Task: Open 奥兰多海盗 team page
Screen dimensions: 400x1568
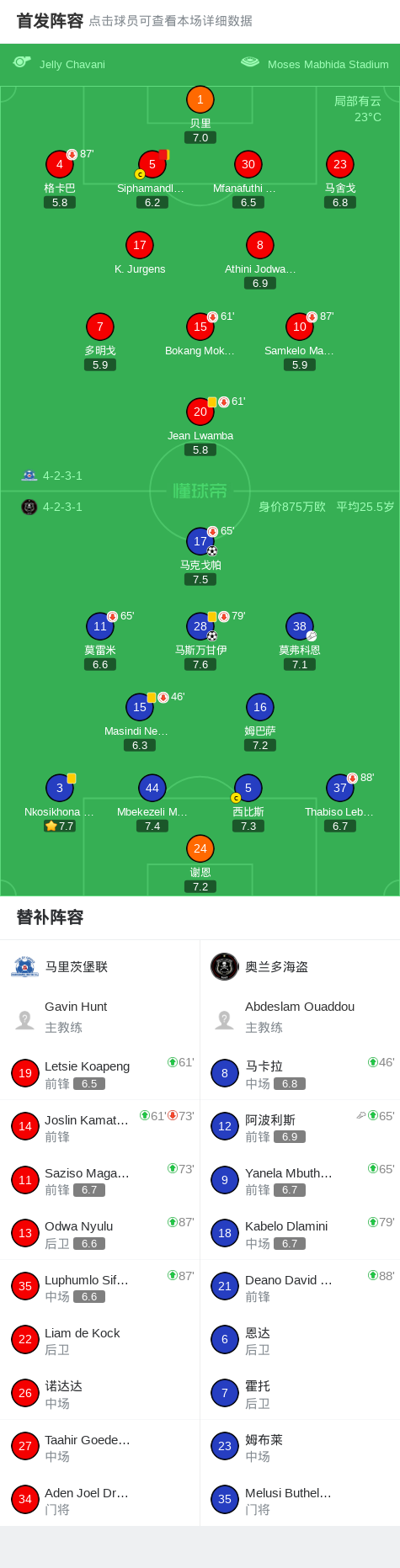Action: [301, 967]
